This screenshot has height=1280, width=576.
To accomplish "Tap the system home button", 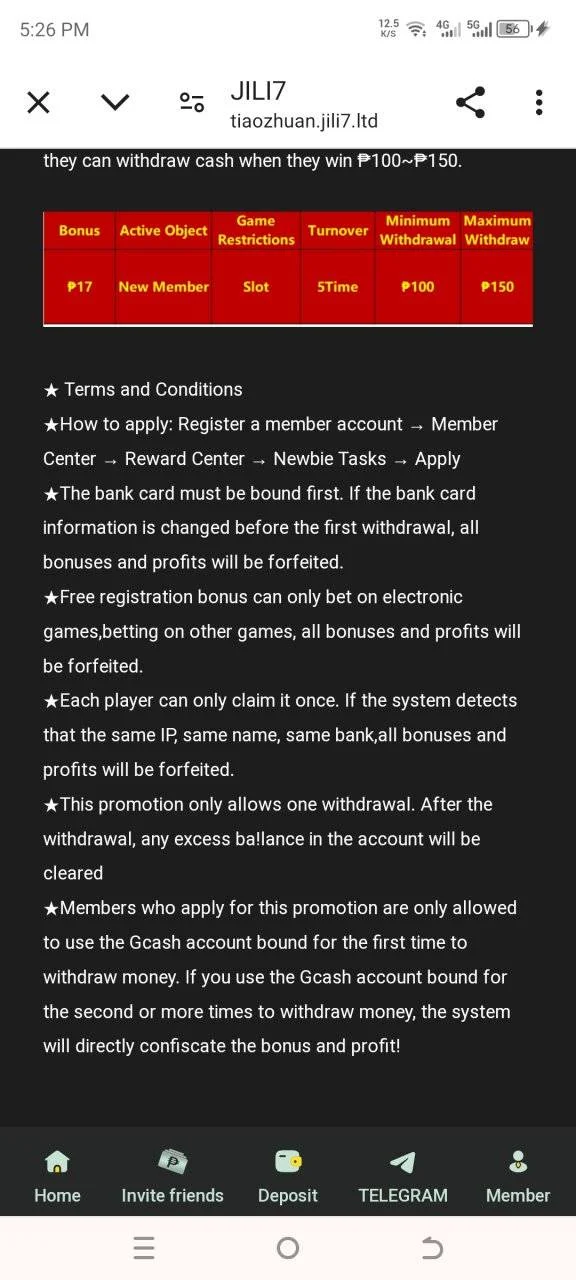I will click(288, 1248).
